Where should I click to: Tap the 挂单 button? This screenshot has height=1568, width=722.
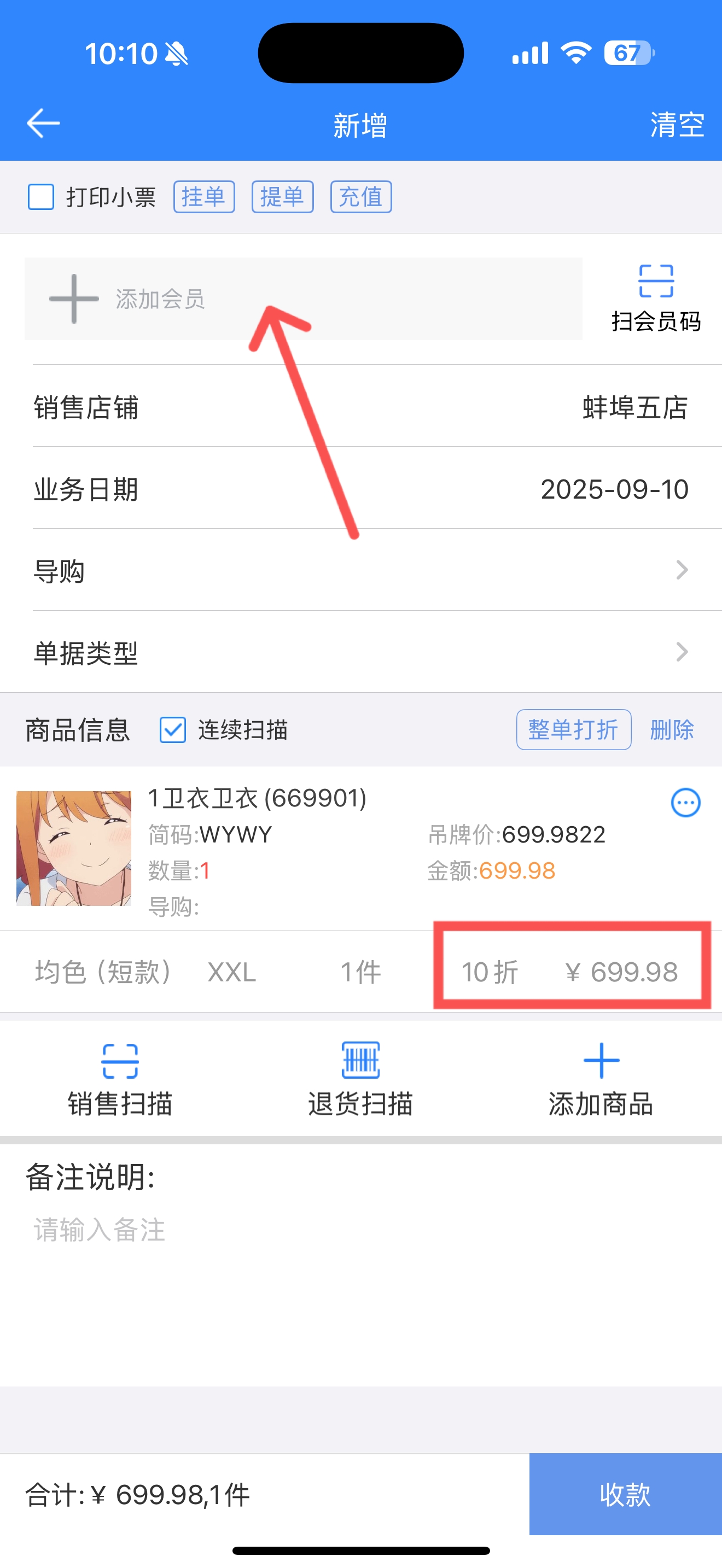pyautogui.click(x=204, y=197)
